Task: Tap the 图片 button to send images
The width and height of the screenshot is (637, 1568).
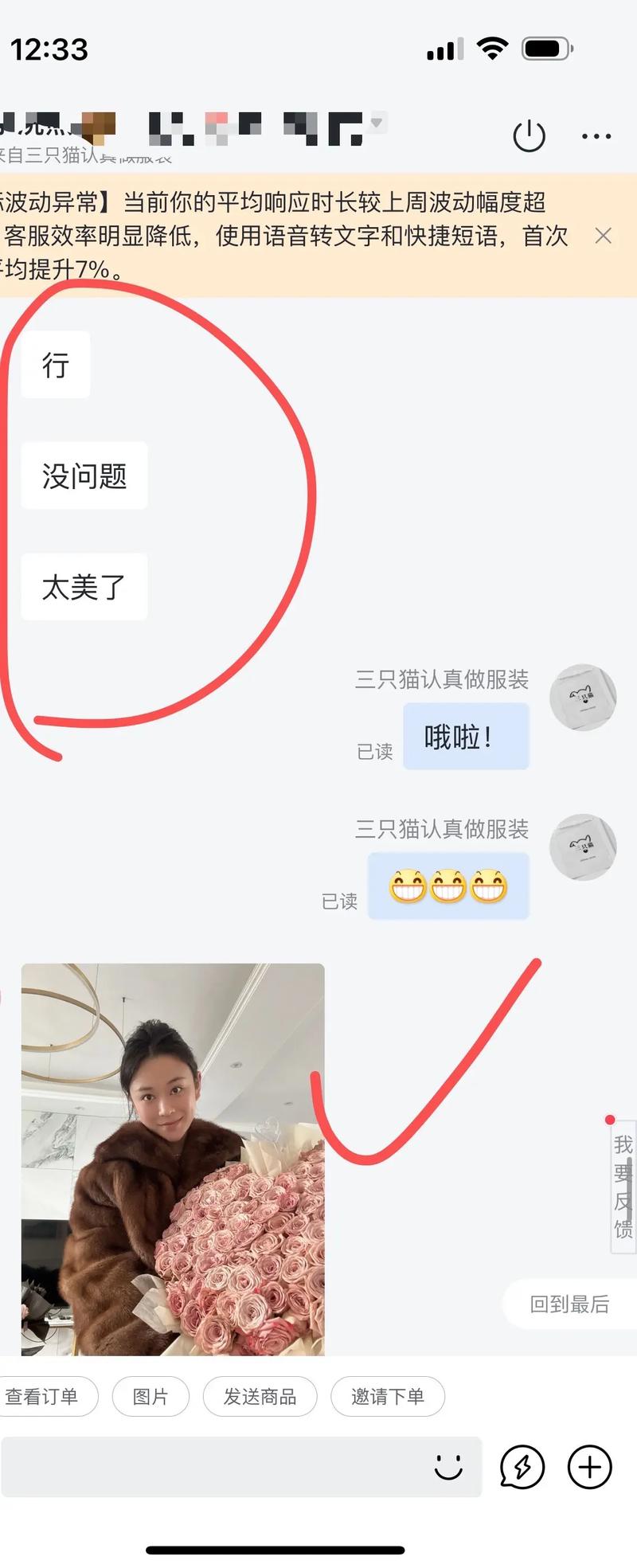Action: point(150,1396)
